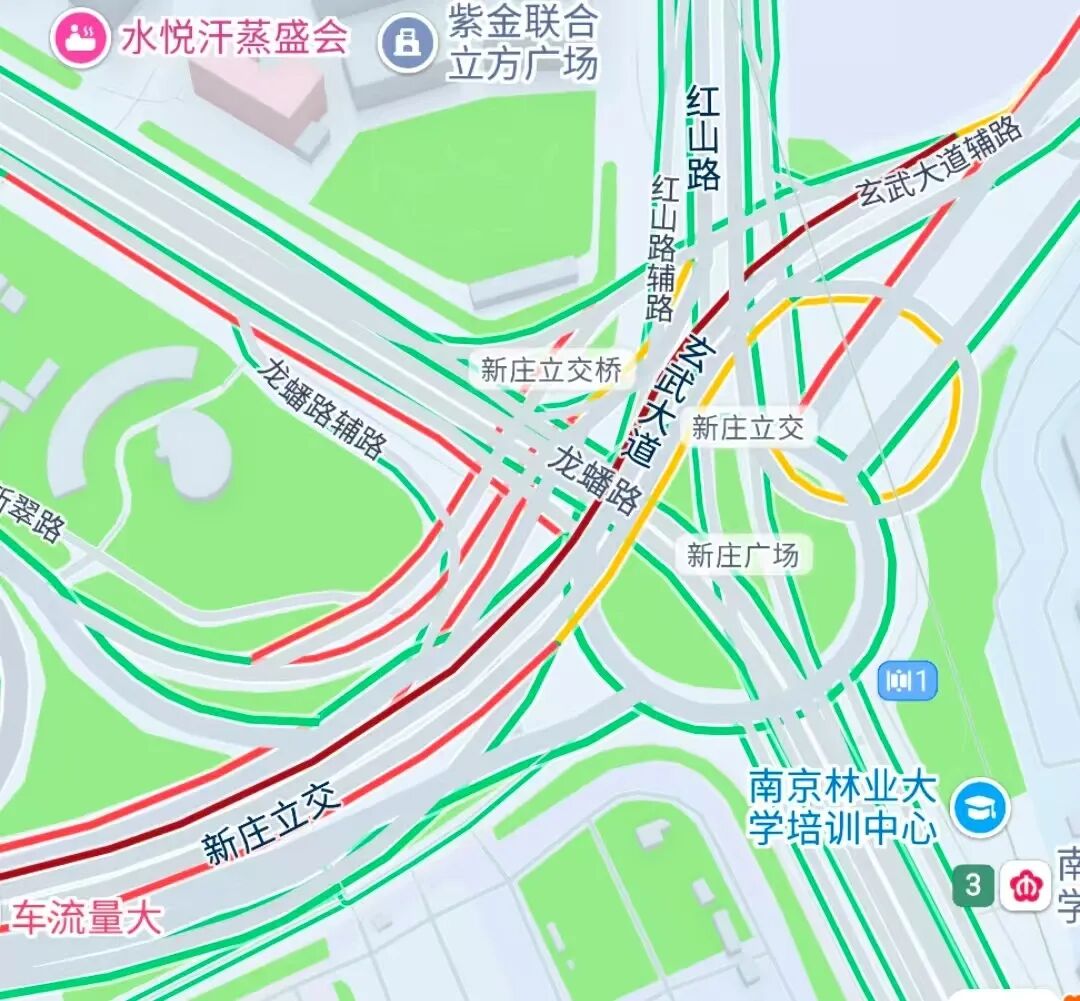Open the subway exit 1 marker
The image size is (1080, 1001).
tap(908, 682)
